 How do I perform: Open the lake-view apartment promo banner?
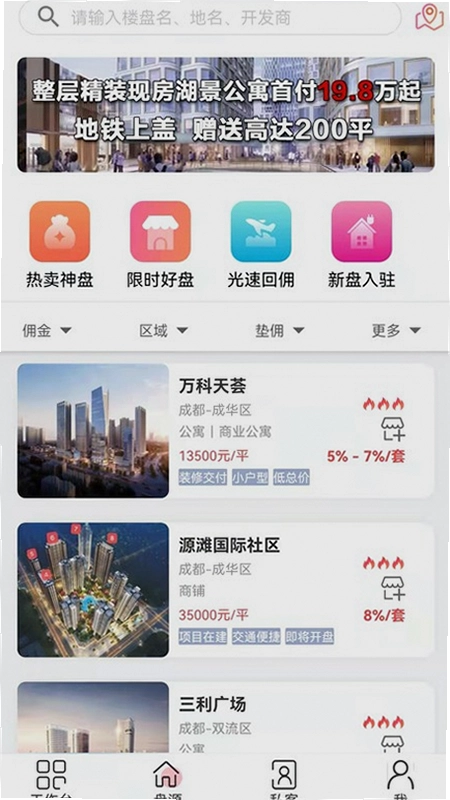pos(226,115)
